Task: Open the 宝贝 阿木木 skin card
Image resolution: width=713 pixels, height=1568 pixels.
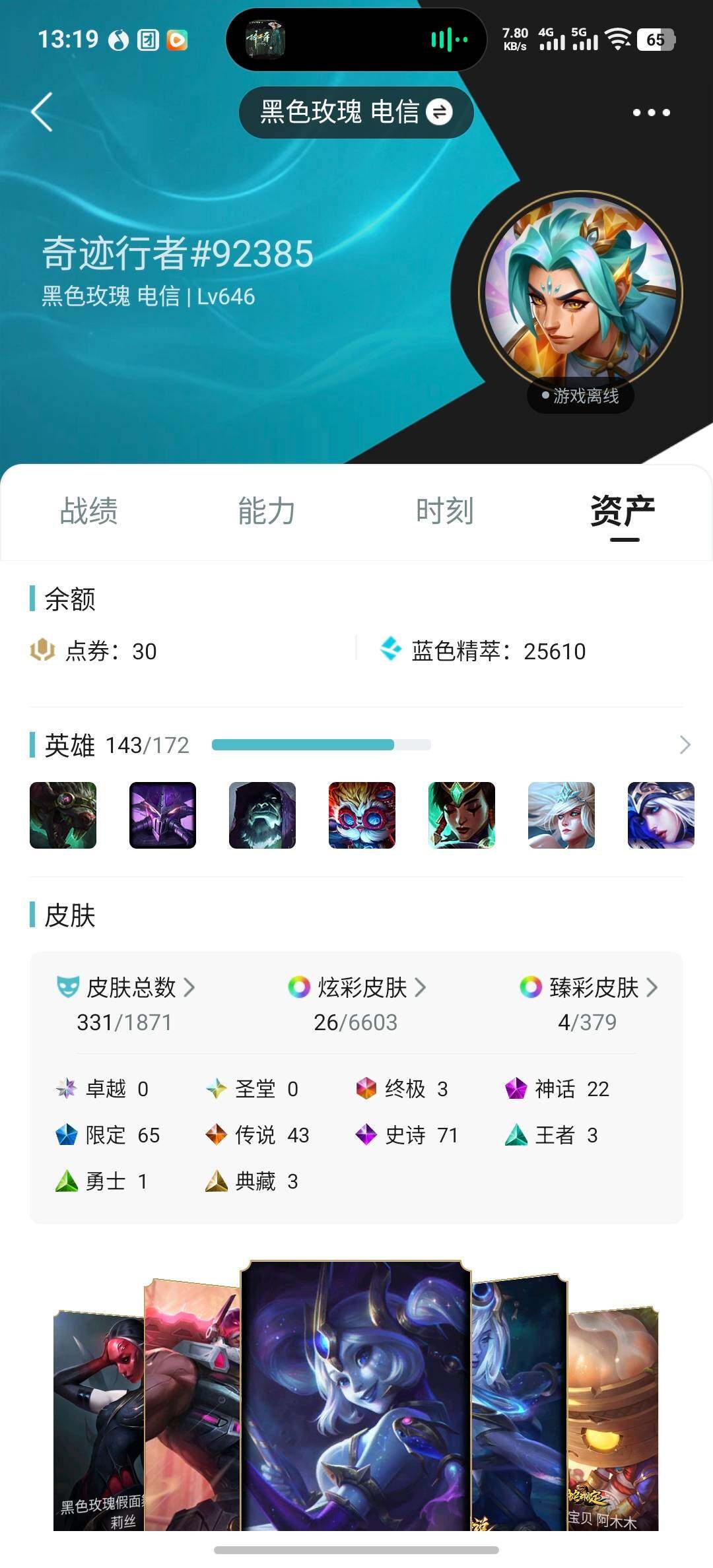Action: point(614,1419)
